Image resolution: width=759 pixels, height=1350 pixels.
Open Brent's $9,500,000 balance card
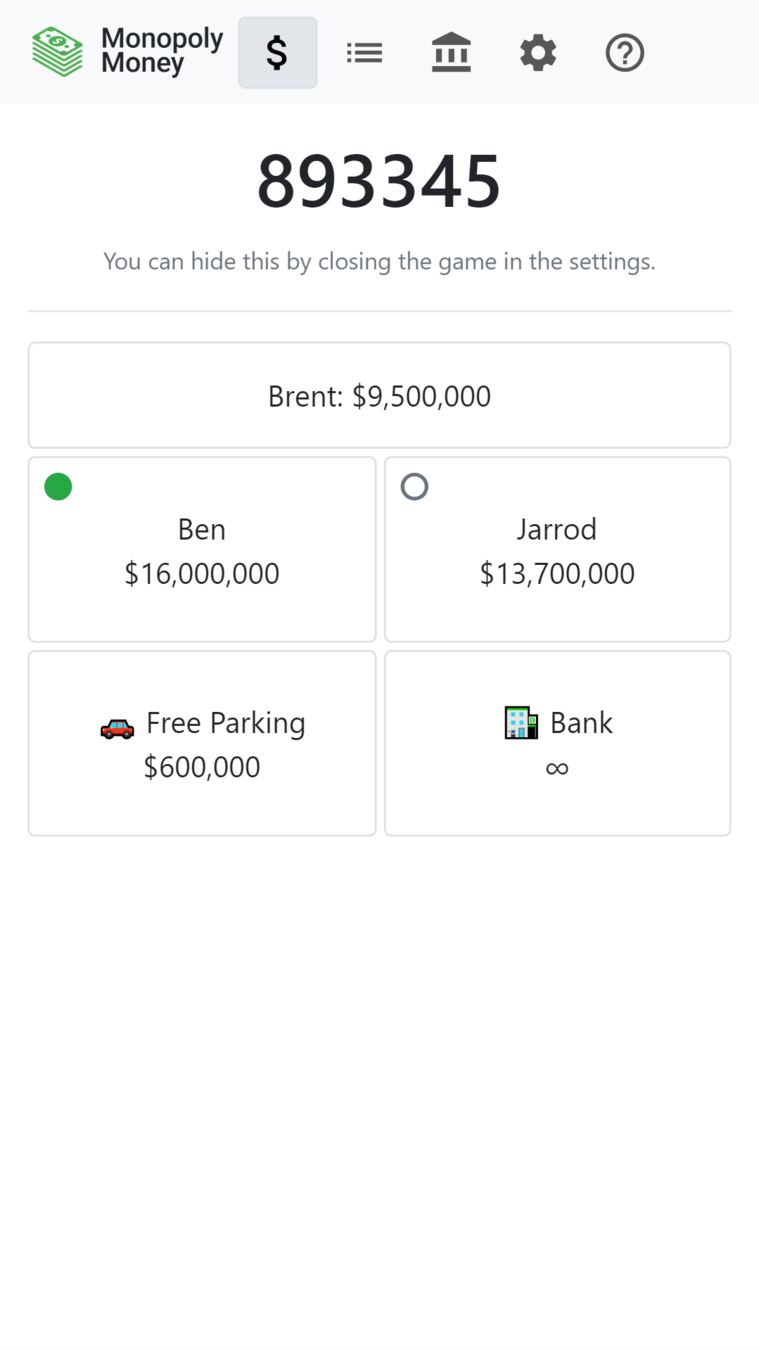379,395
